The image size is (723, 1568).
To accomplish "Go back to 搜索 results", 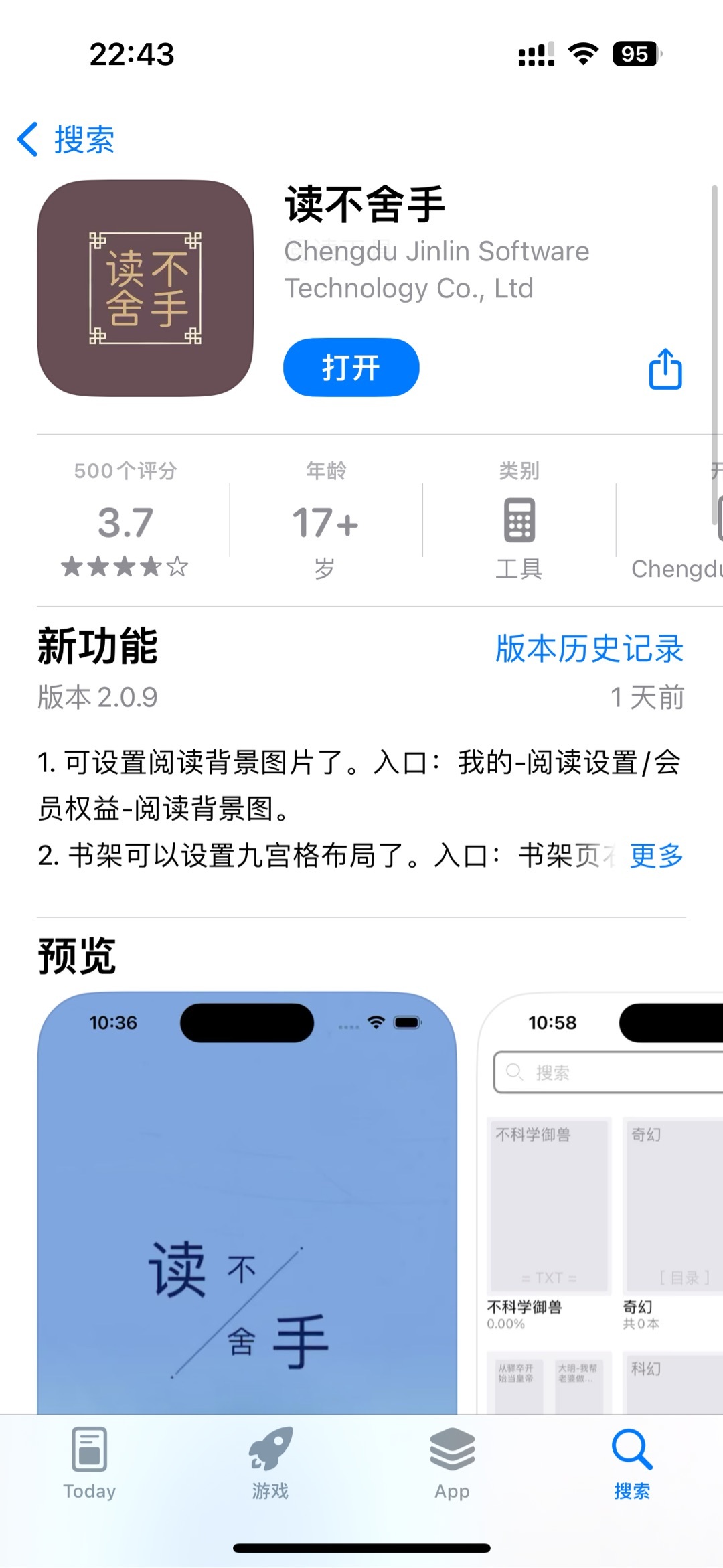I will tap(66, 139).
